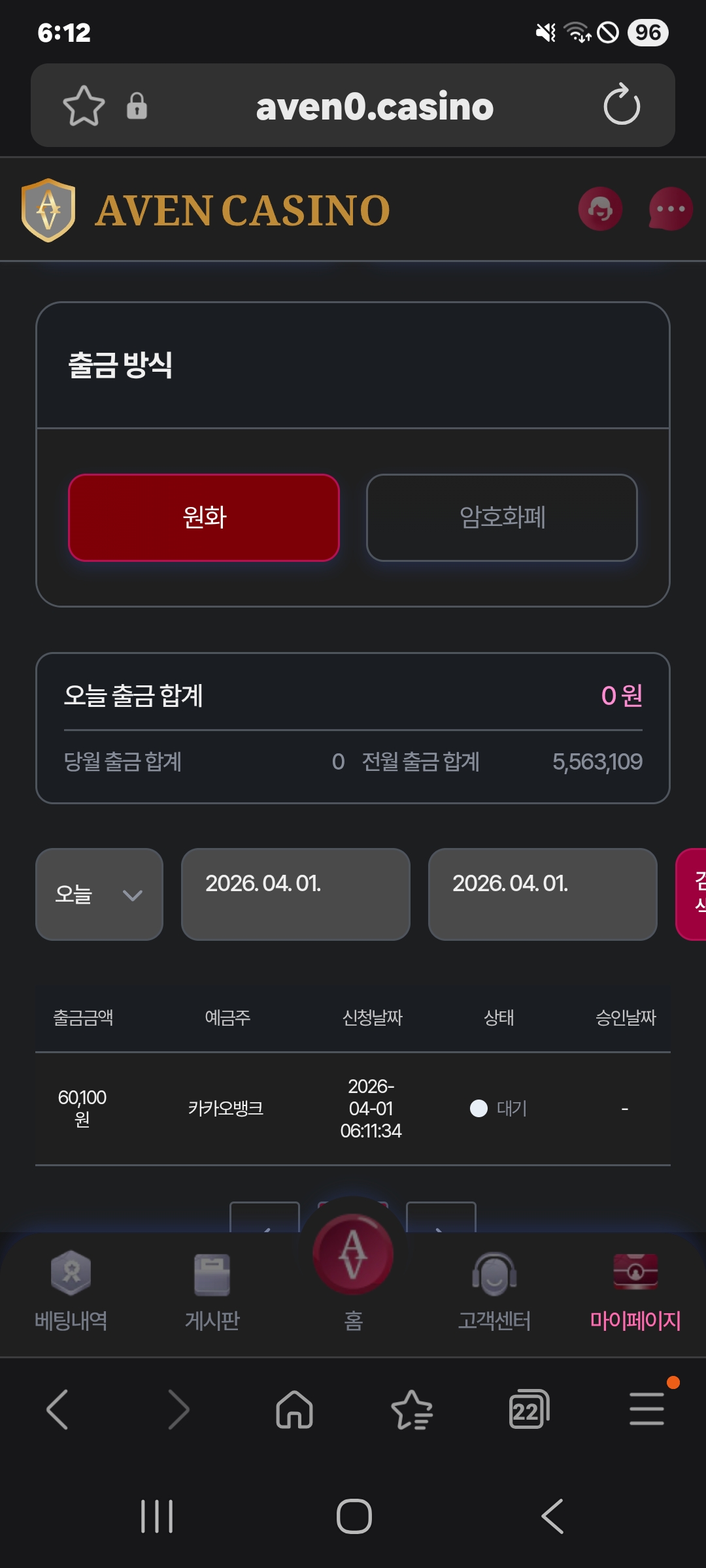The image size is (706, 1568).
Task: Reload the aven0.casino page
Action: 621,105
